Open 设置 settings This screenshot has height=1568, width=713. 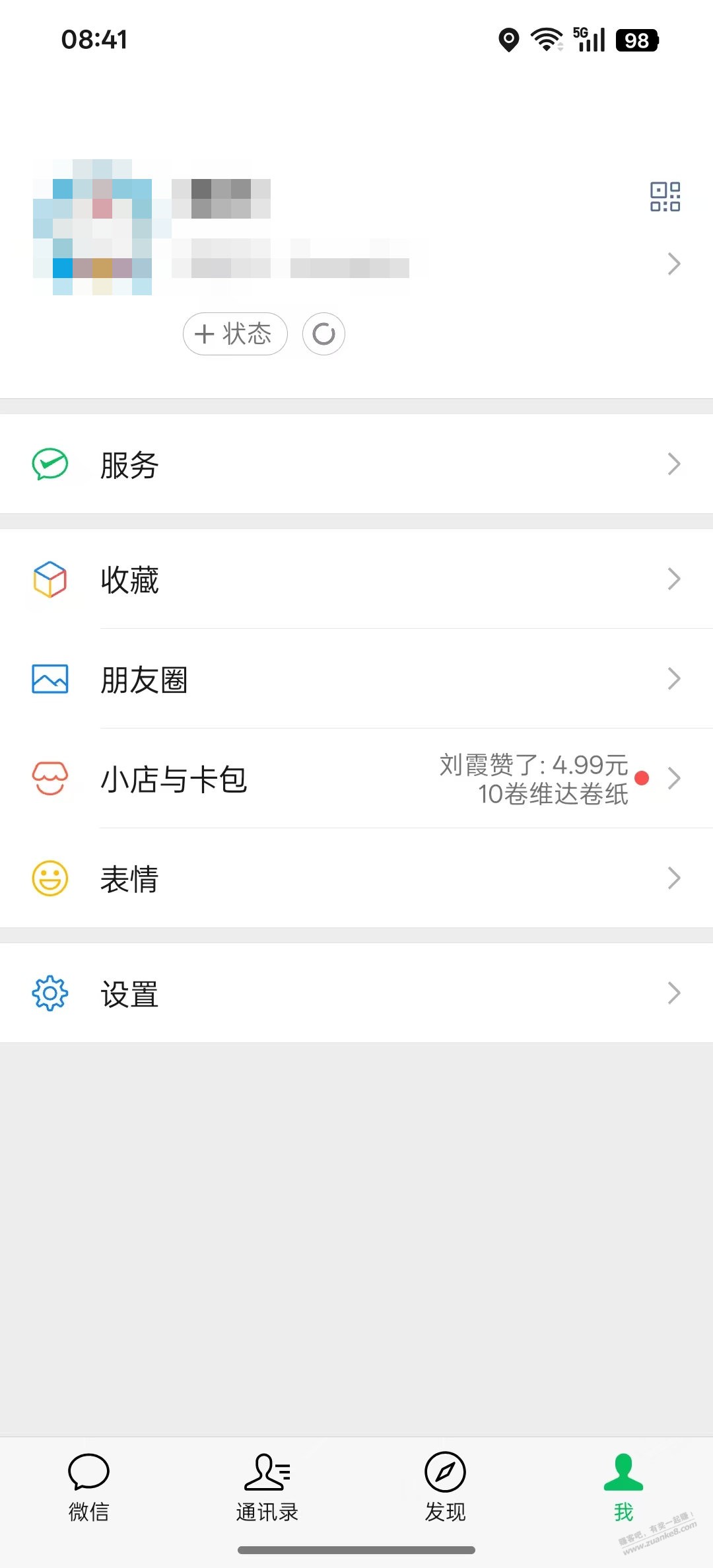click(356, 993)
